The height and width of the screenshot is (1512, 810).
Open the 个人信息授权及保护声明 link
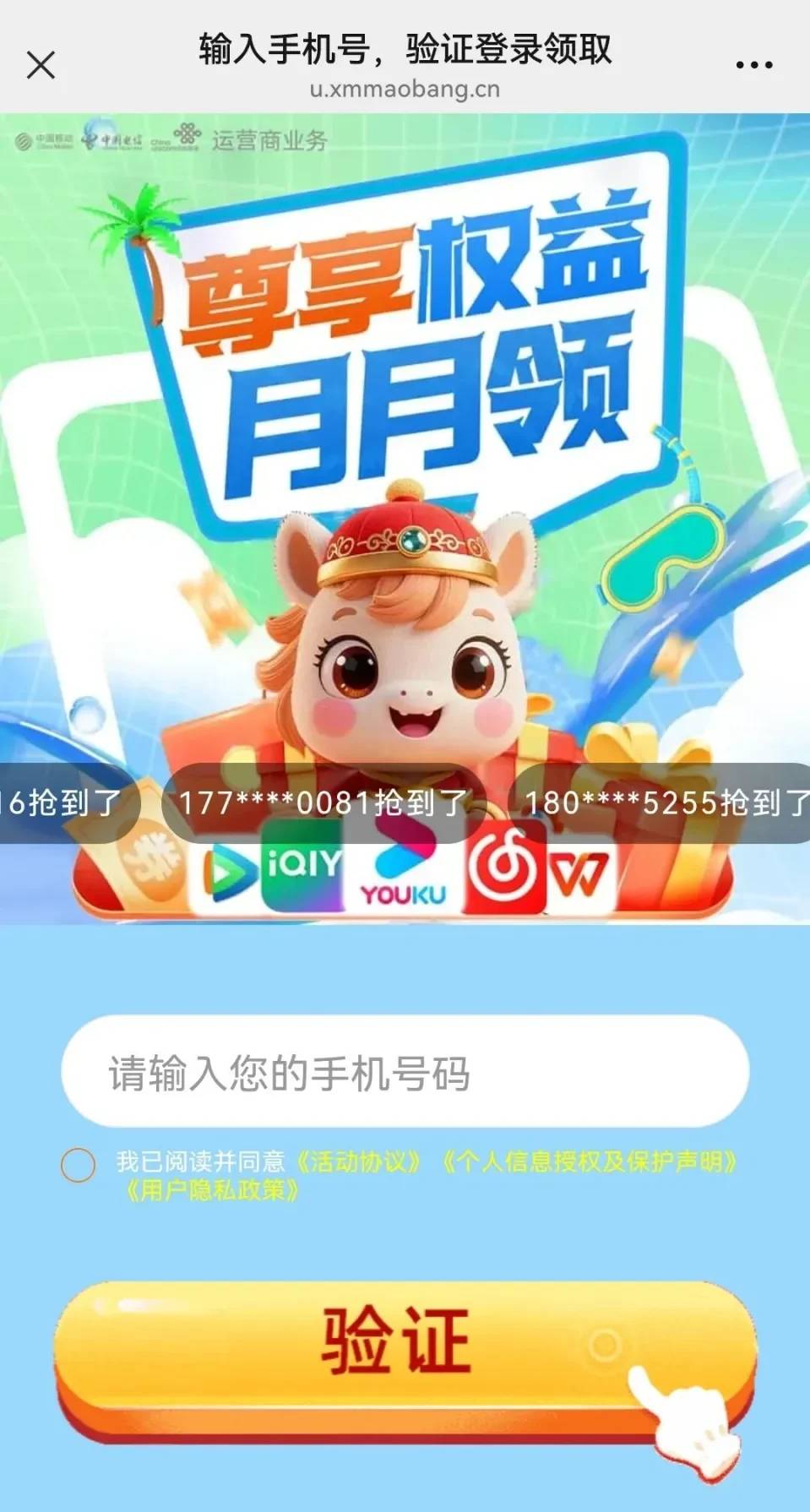click(589, 1162)
